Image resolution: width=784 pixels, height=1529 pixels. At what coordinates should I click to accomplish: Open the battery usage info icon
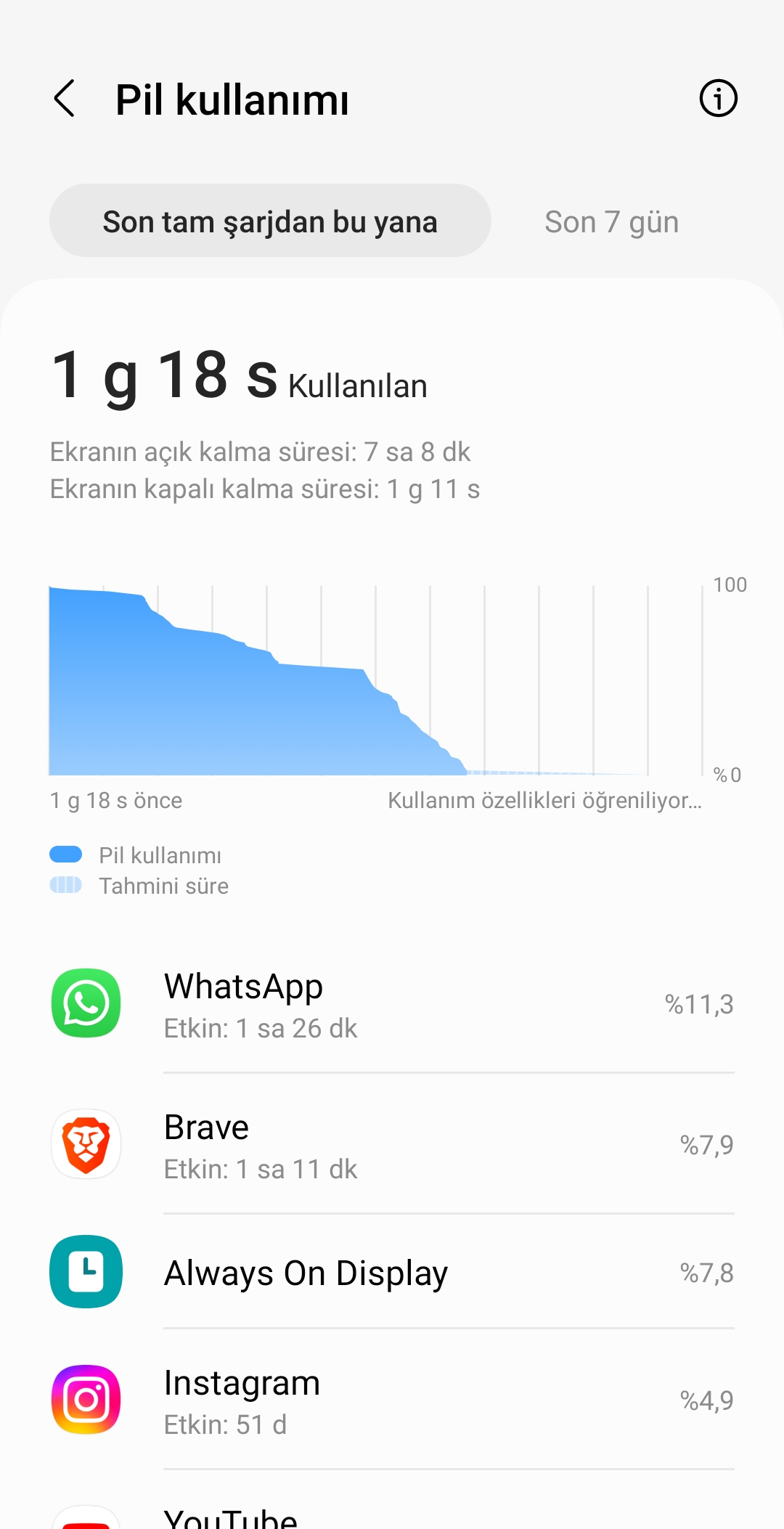(x=718, y=99)
